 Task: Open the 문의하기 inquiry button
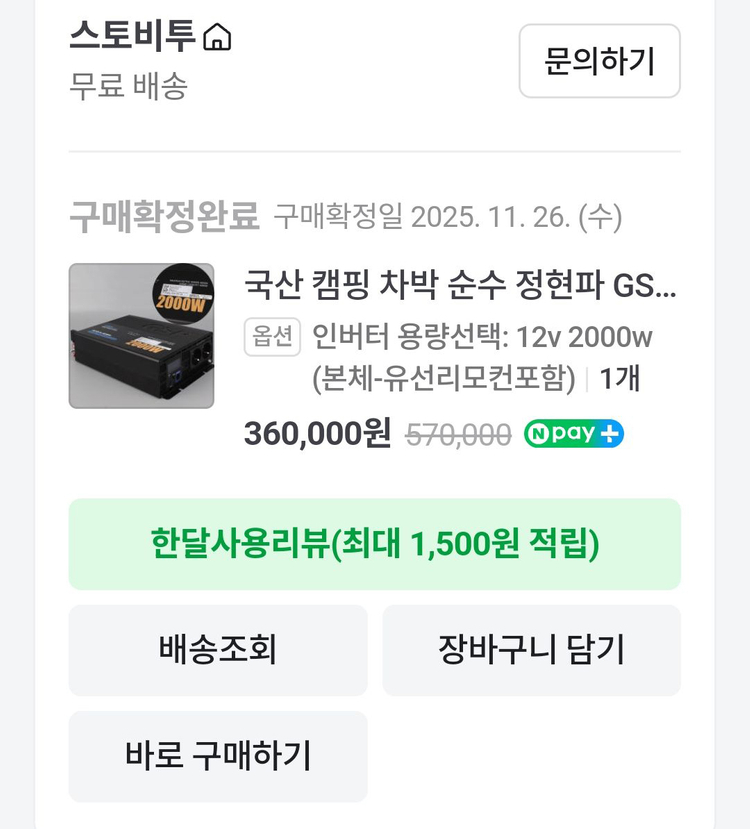point(599,61)
